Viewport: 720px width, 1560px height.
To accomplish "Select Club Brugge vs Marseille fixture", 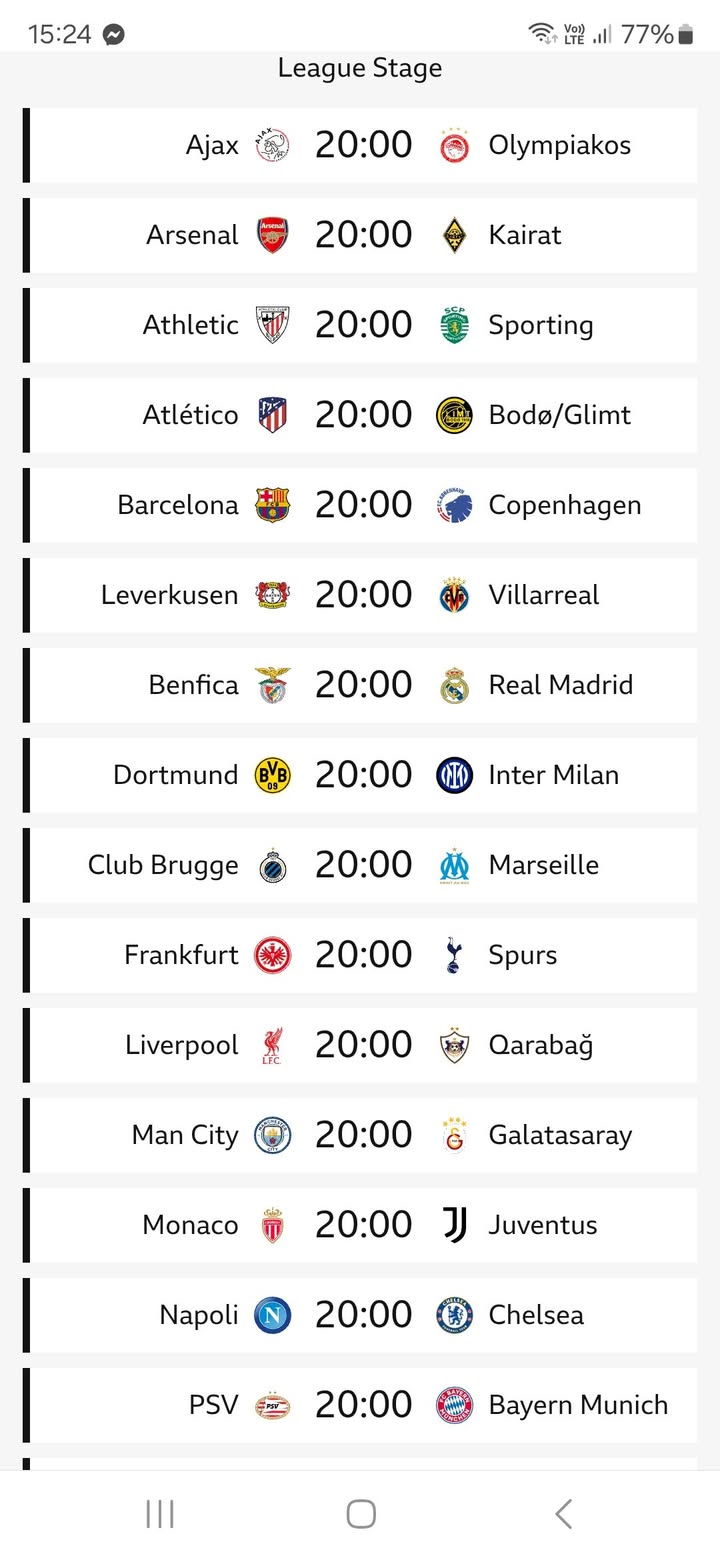I will (362, 865).
